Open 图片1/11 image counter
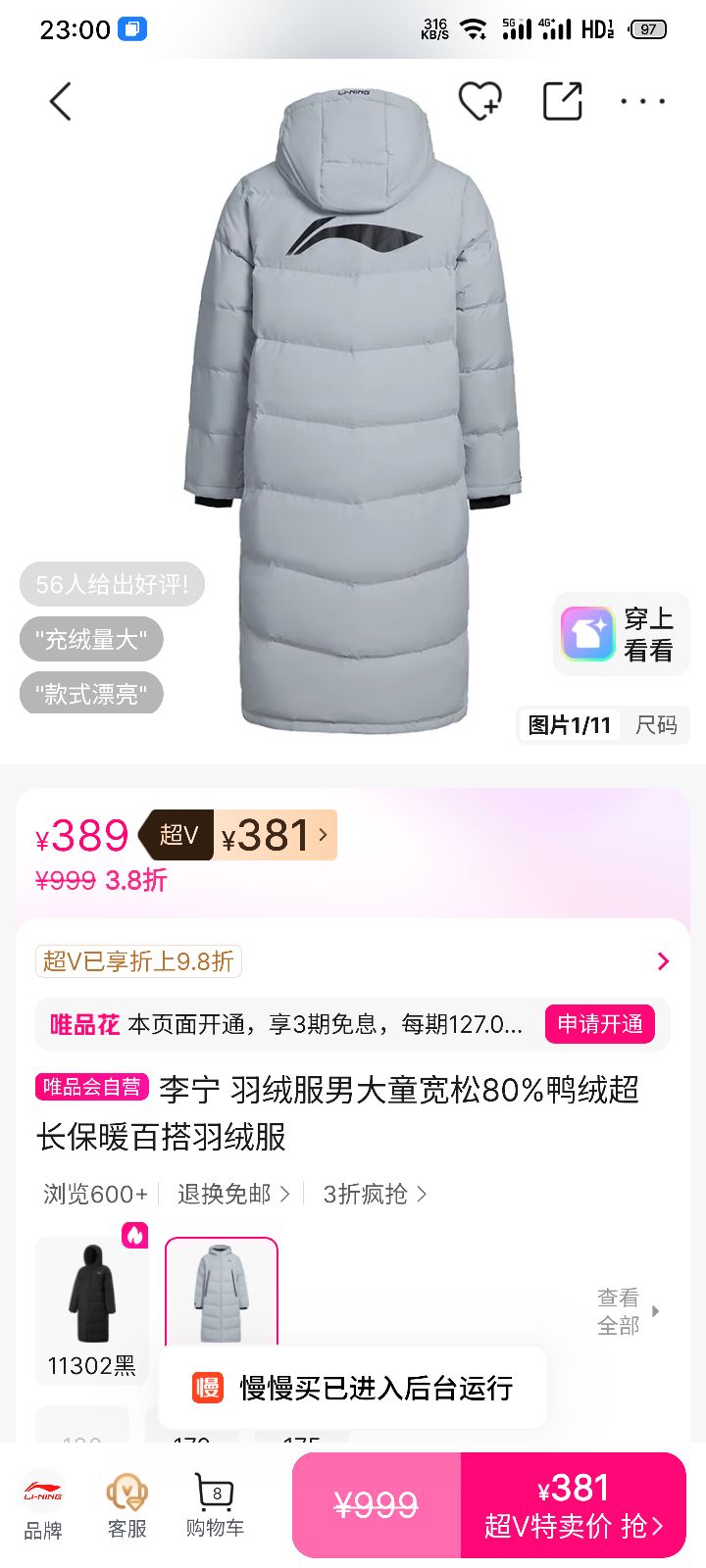The height and width of the screenshot is (1568, 706). 570,725
